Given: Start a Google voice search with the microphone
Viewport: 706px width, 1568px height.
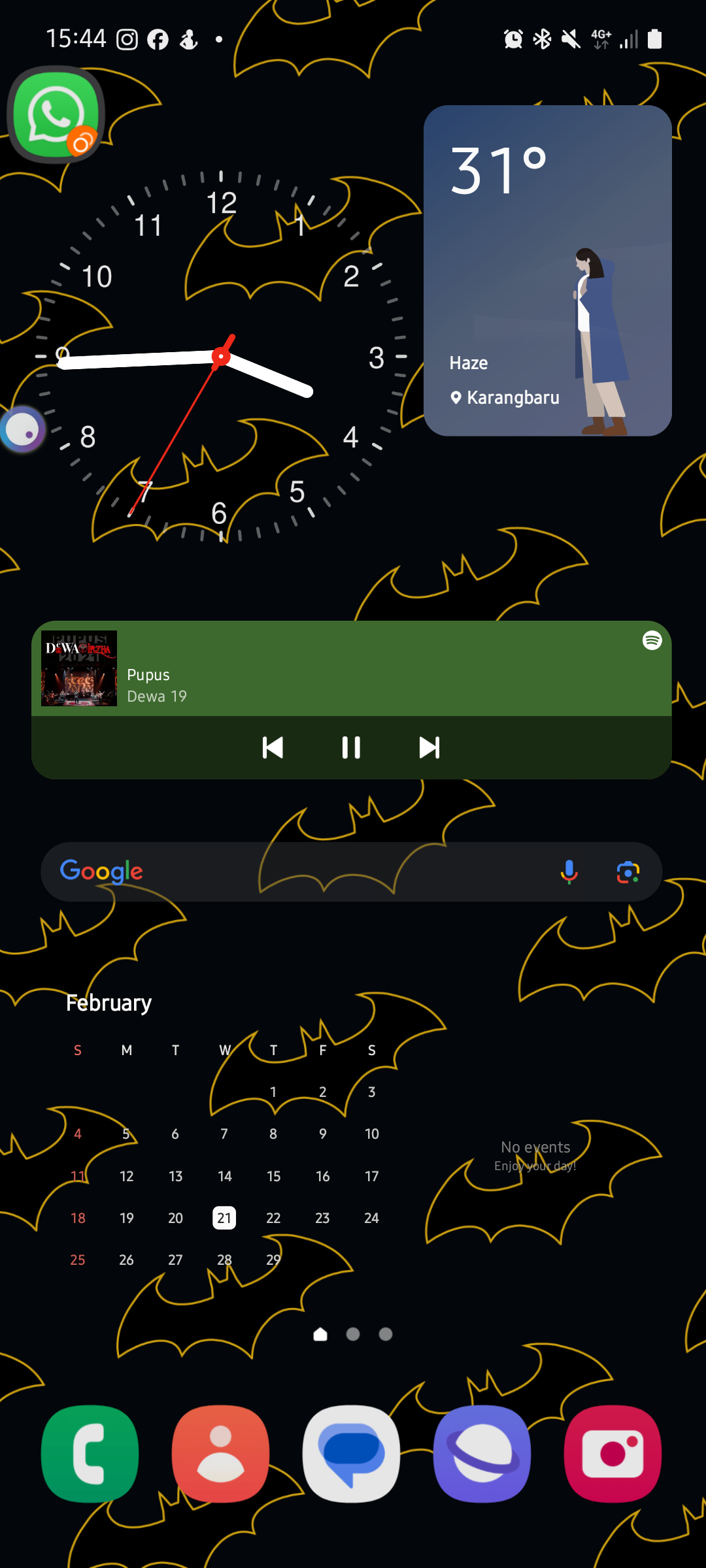Looking at the screenshot, I should point(569,872).
